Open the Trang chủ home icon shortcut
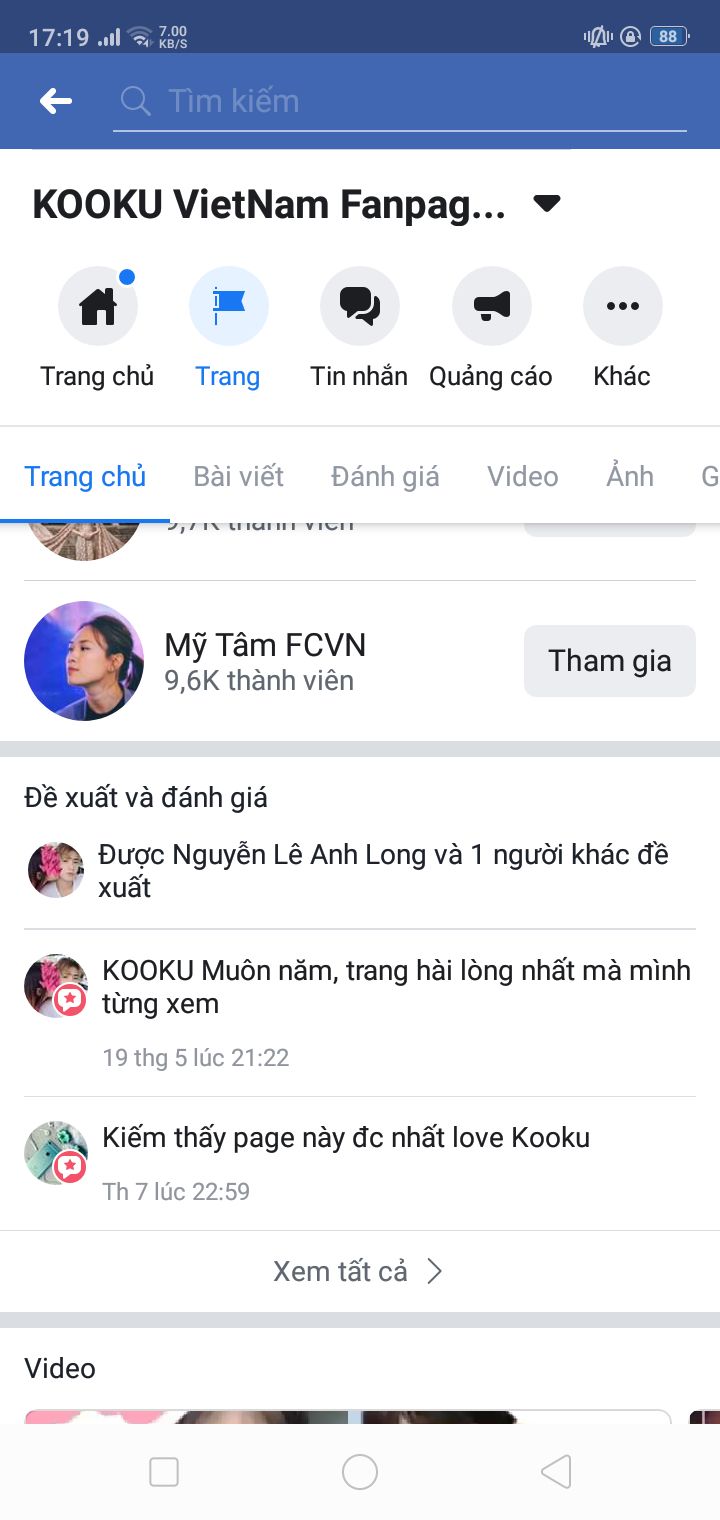This screenshot has height=1520, width=720. pyautogui.click(x=98, y=306)
